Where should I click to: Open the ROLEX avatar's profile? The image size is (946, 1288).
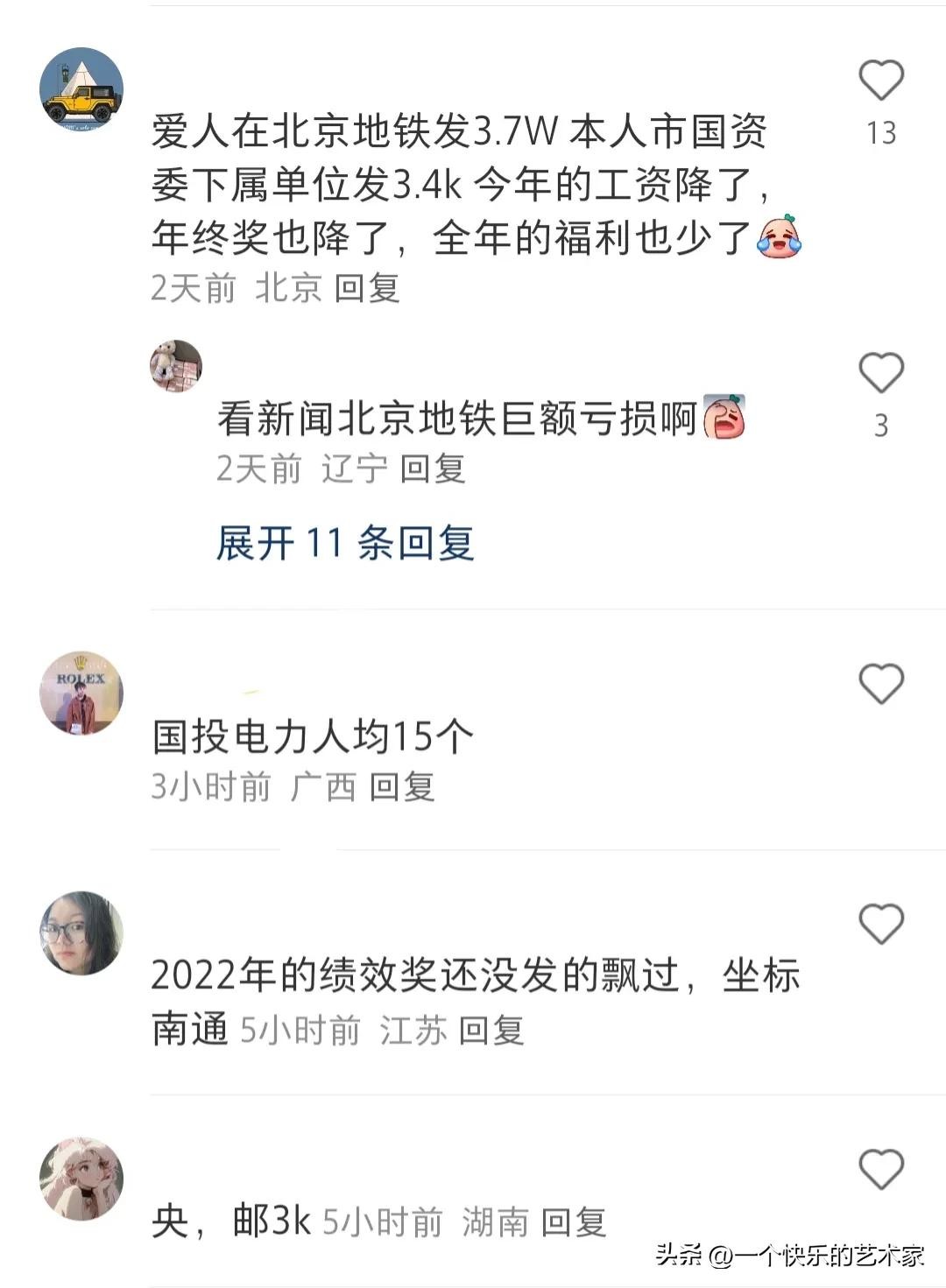tap(81, 693)
